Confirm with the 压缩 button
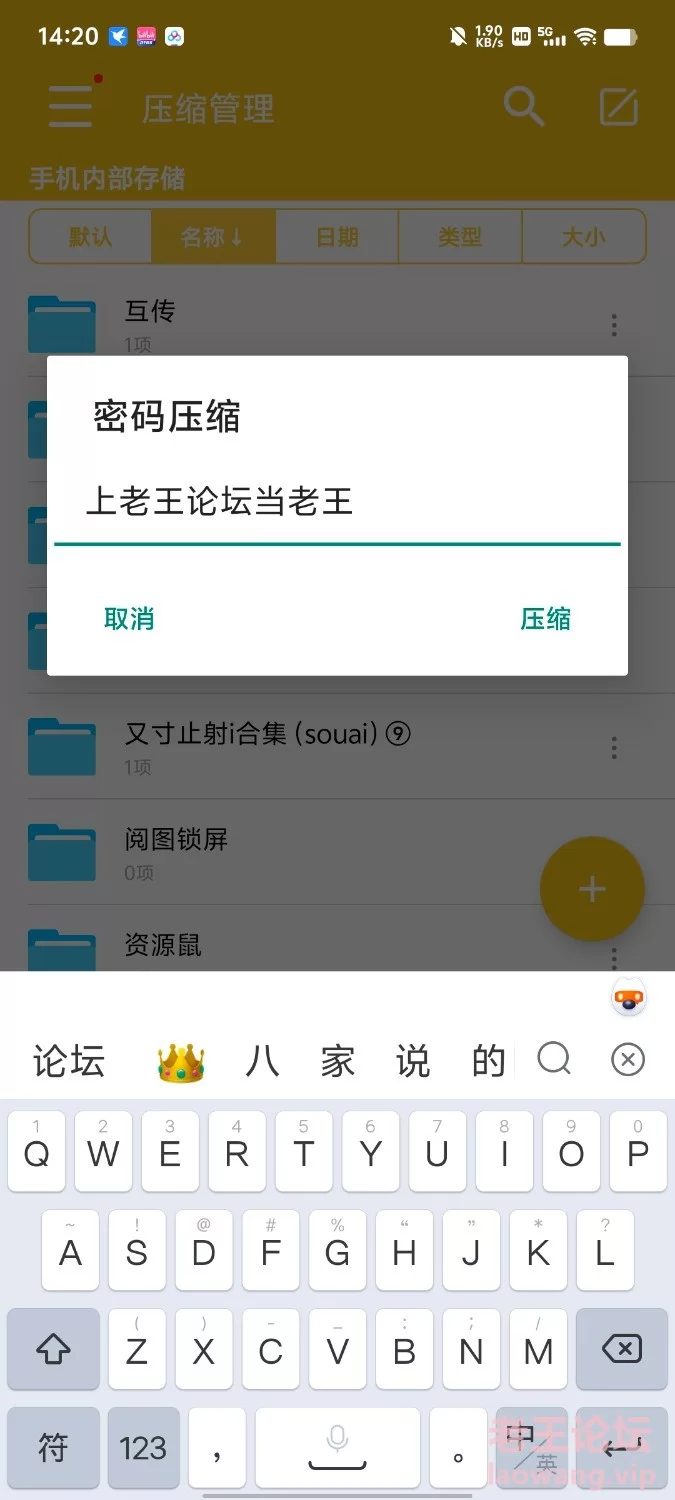The height and width of the screenshot is (1500, 675). point(545,619)
